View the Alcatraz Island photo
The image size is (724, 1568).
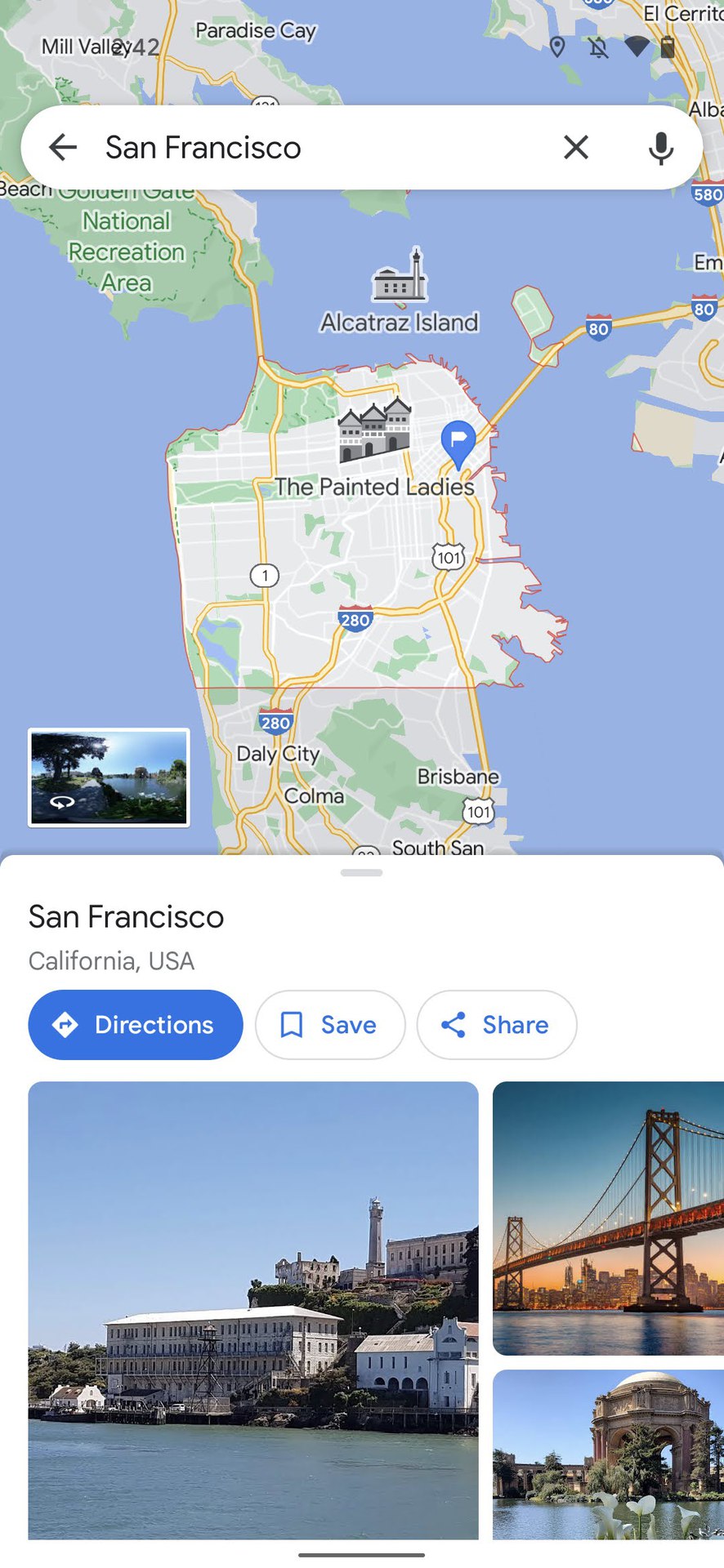[x=253, y=1310]
